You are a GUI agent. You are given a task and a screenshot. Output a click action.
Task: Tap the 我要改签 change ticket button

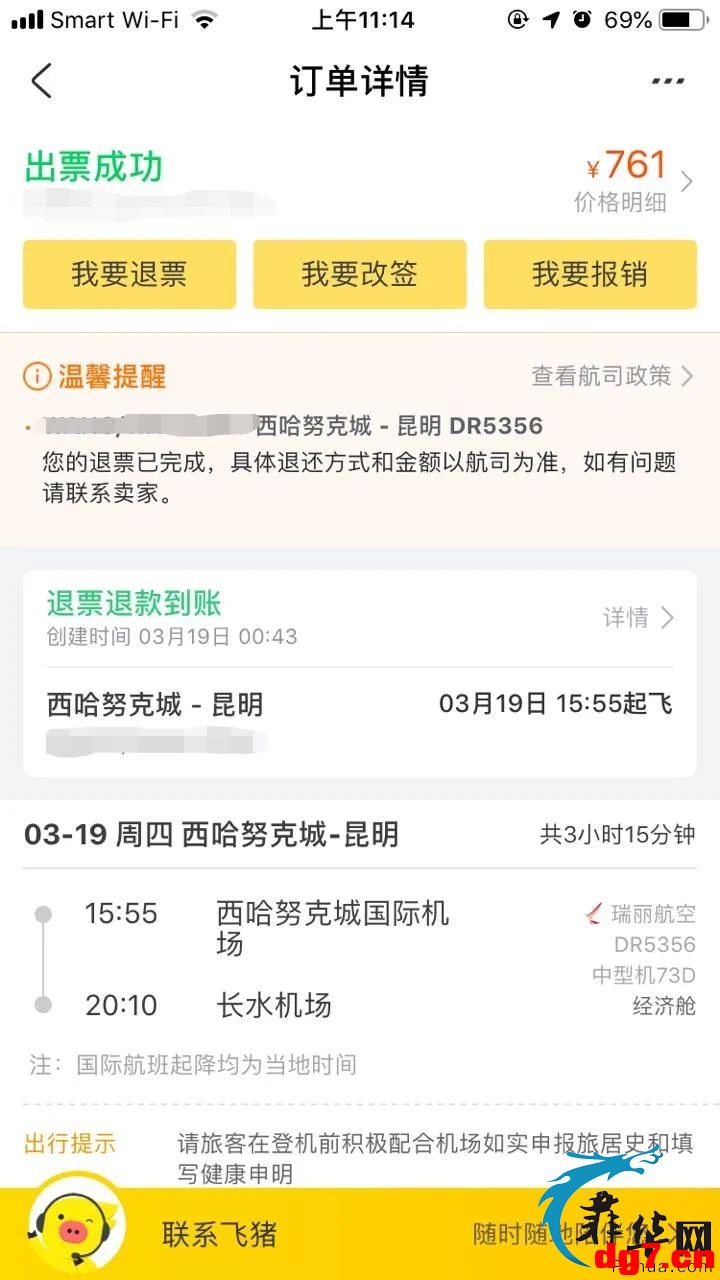pyautogui.click(x=359, y=274)
